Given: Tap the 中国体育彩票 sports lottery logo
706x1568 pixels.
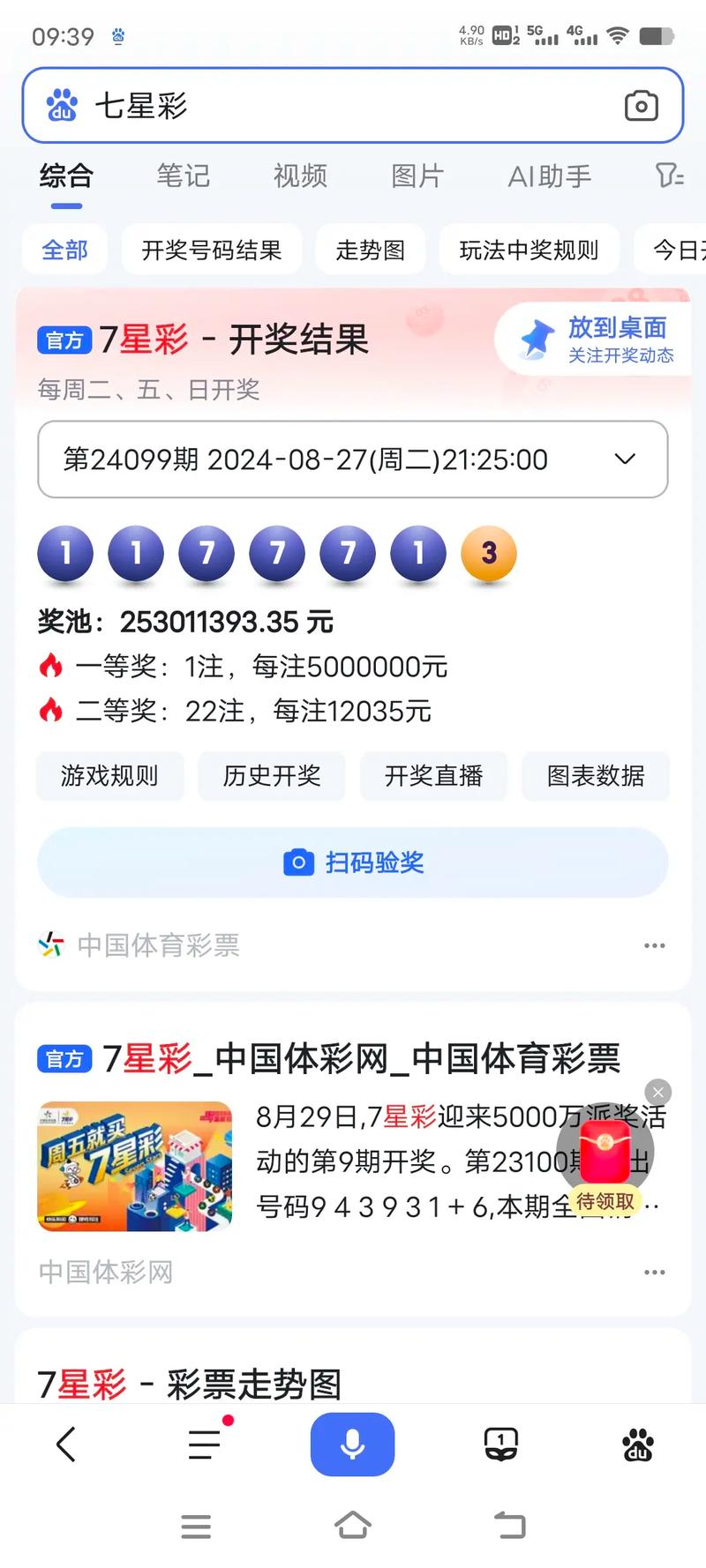Looking at the screenshot, I should [x=50, y=945].
